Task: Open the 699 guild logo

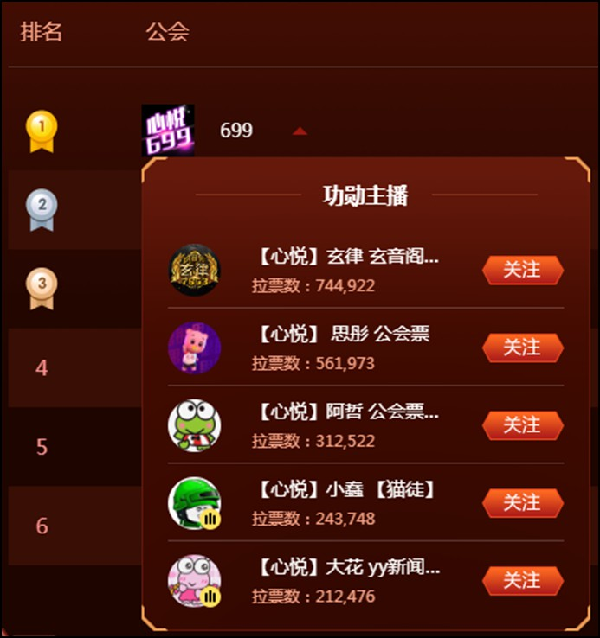Action: pos(168,131)
